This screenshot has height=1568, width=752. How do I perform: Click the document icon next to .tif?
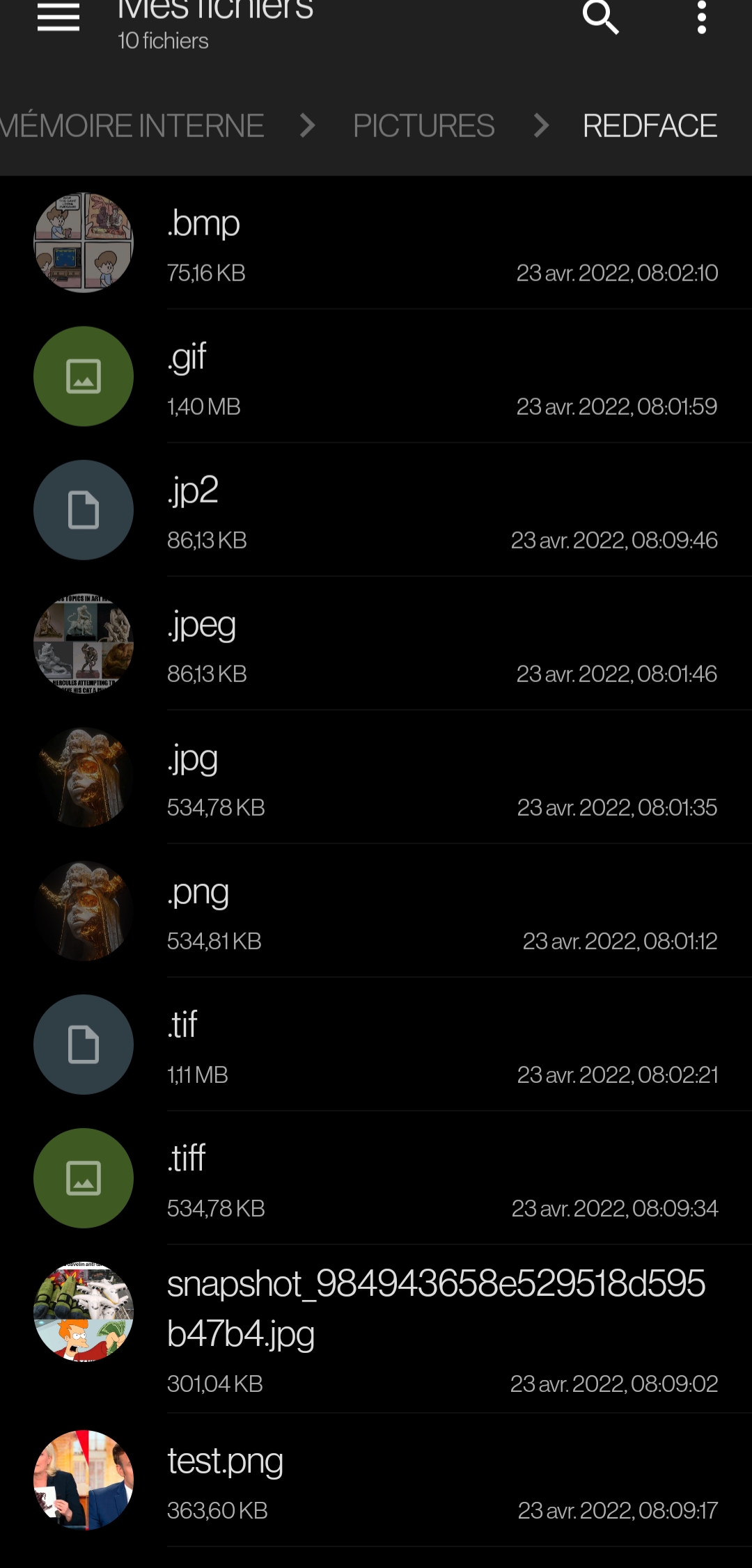click(x=83, y=1045)
